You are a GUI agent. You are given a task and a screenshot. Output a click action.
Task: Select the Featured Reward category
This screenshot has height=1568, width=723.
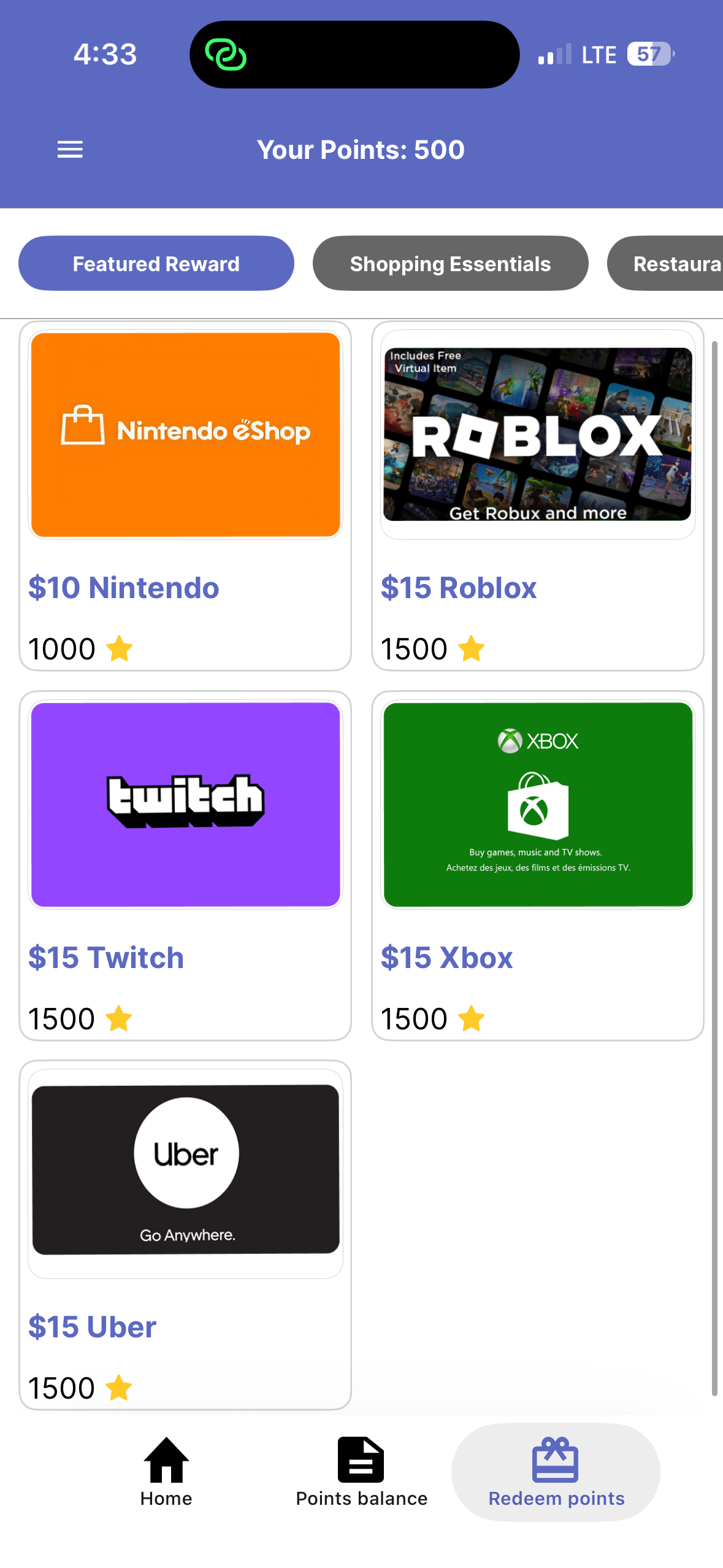pyautogui.click(x=156, y=264)
